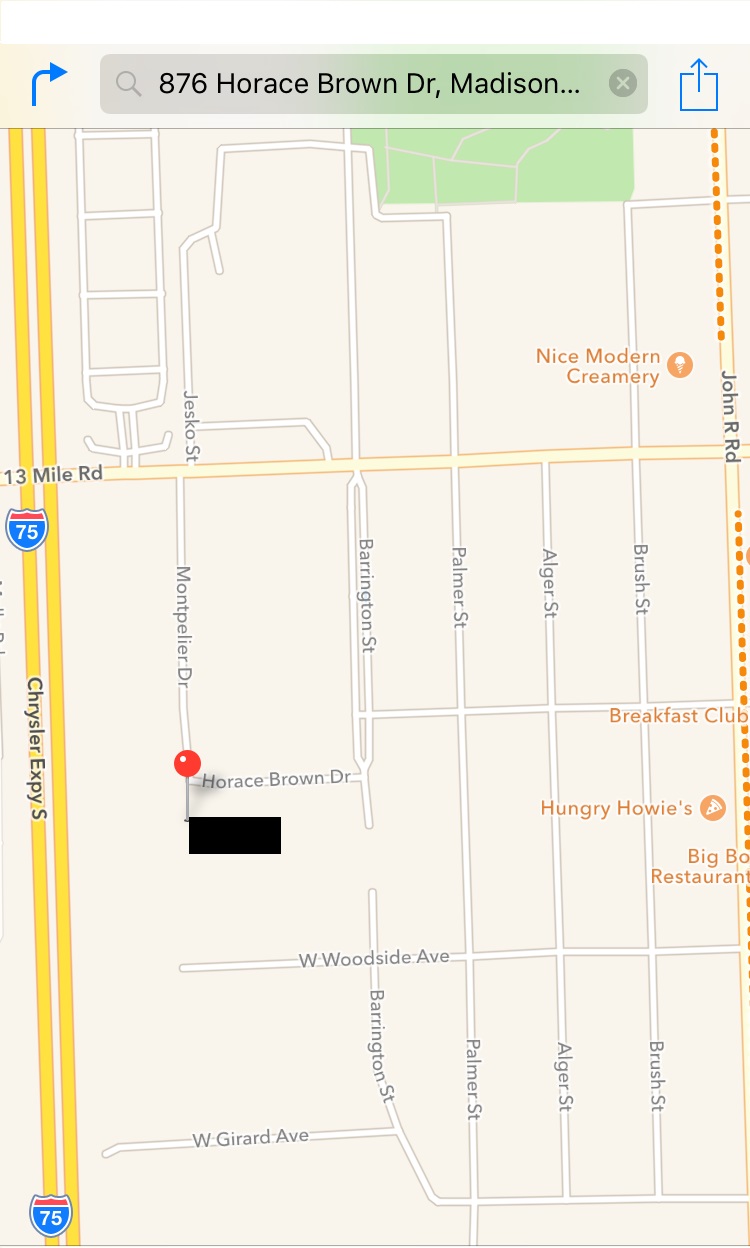Open Hungry Howie's place marker
Image resolution: width=750 pixels, height=1248 pixels.
(713, 807)
